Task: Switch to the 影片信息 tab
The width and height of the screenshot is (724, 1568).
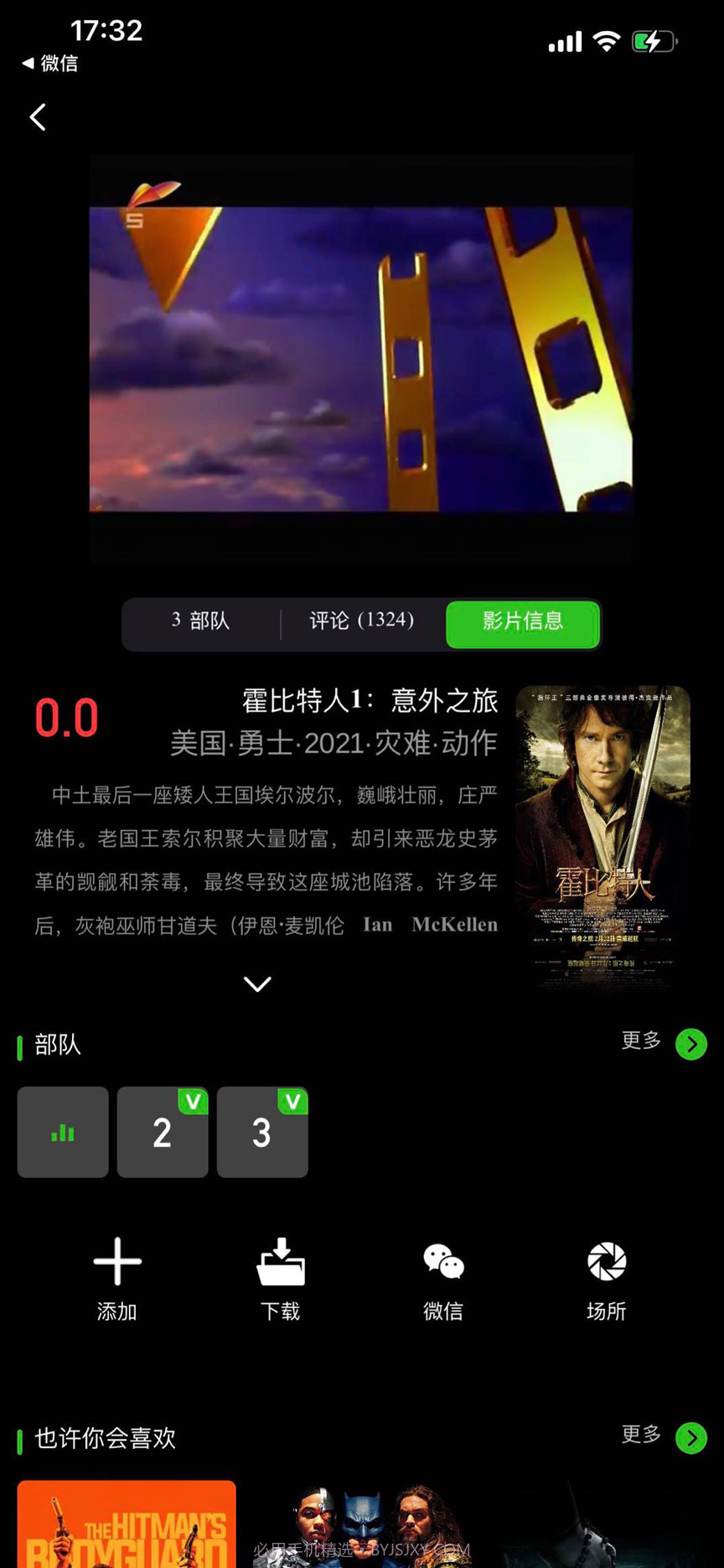Action: coord(522,623)
